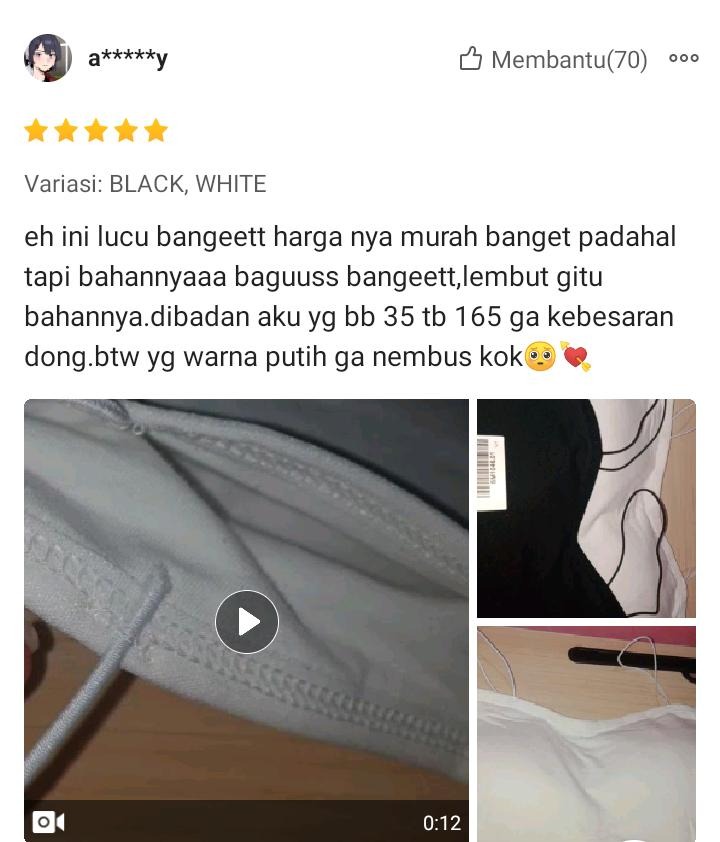Open the white top on hanger photo

pos(585,732)
